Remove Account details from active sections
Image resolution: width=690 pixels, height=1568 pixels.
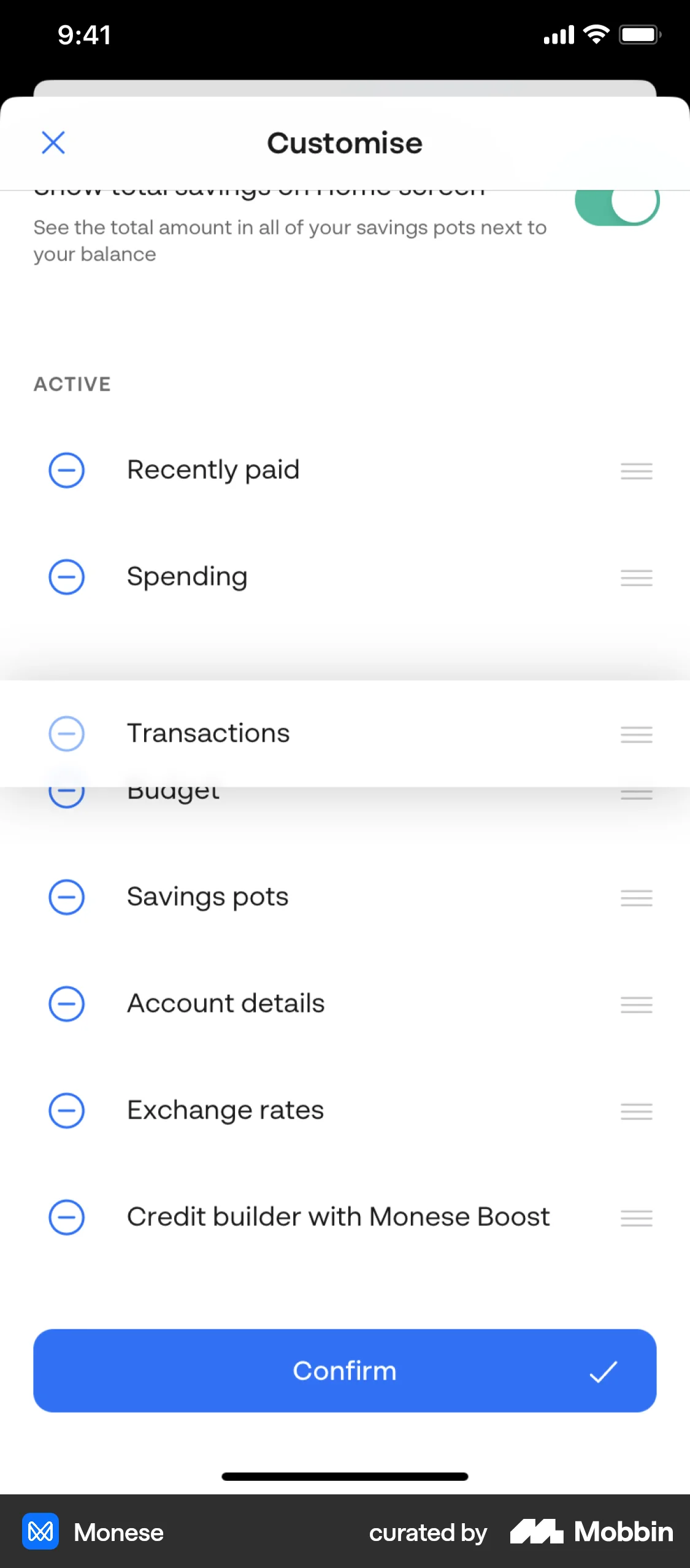pos(66,1004)
